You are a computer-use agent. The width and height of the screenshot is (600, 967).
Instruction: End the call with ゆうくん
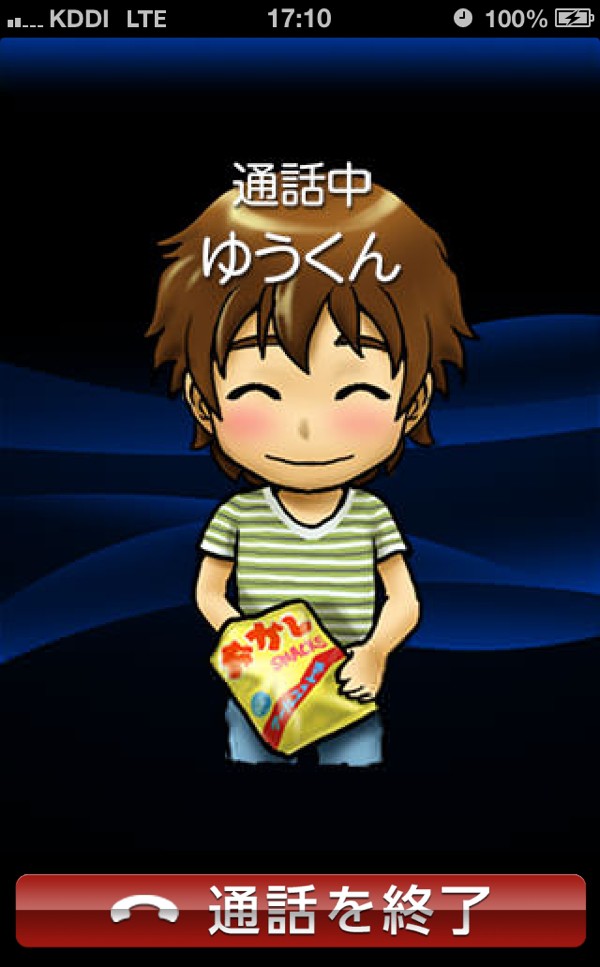300,909
